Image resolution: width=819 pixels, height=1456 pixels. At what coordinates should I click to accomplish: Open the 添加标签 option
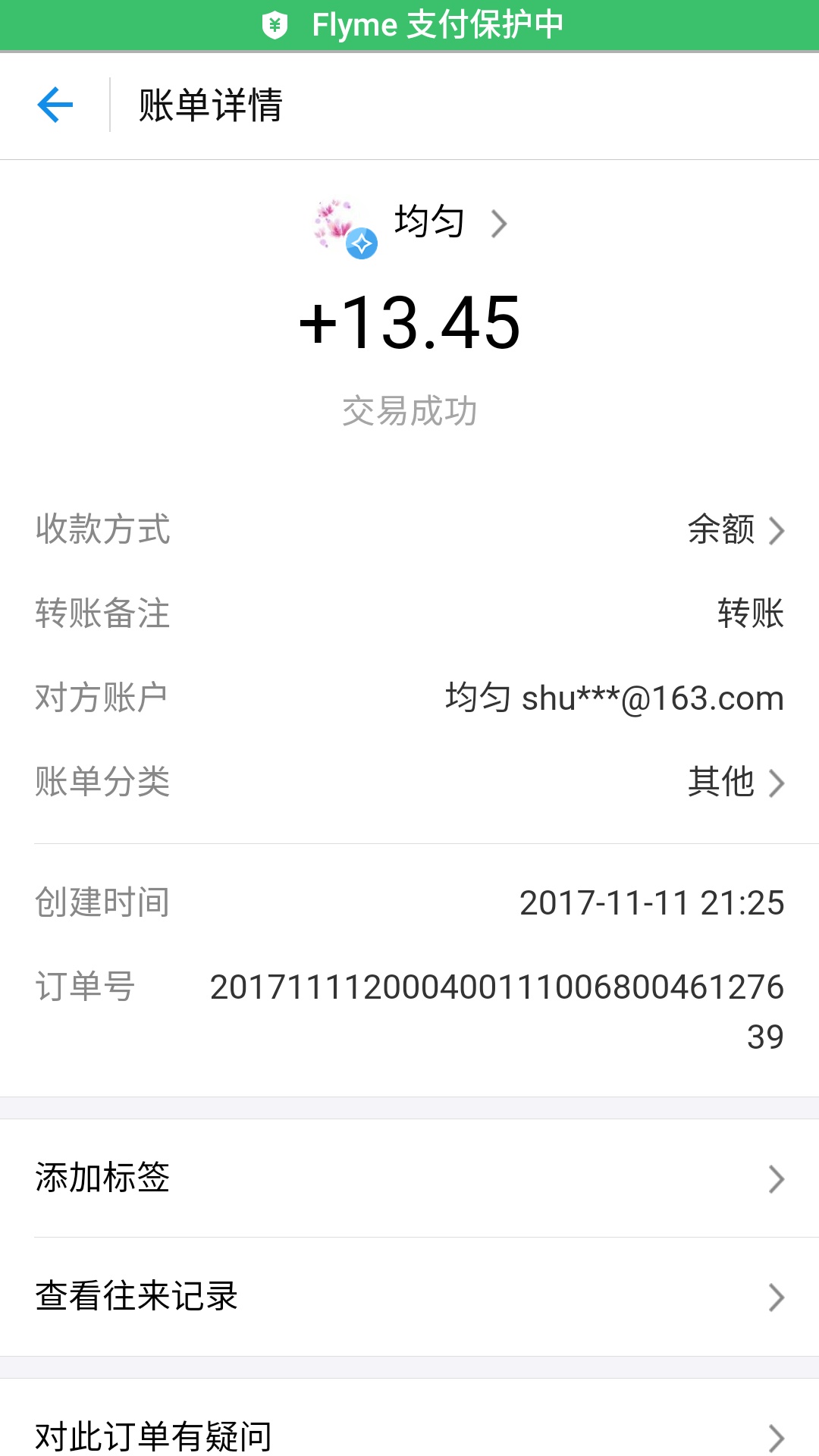(x=409, y=1178)
